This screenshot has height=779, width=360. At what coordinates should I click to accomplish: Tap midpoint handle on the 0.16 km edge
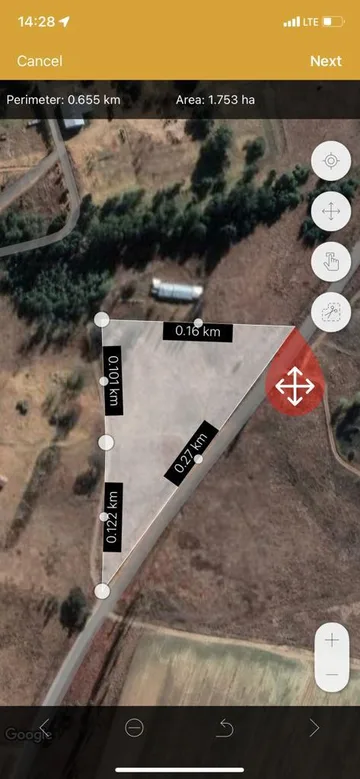point(198,323)
